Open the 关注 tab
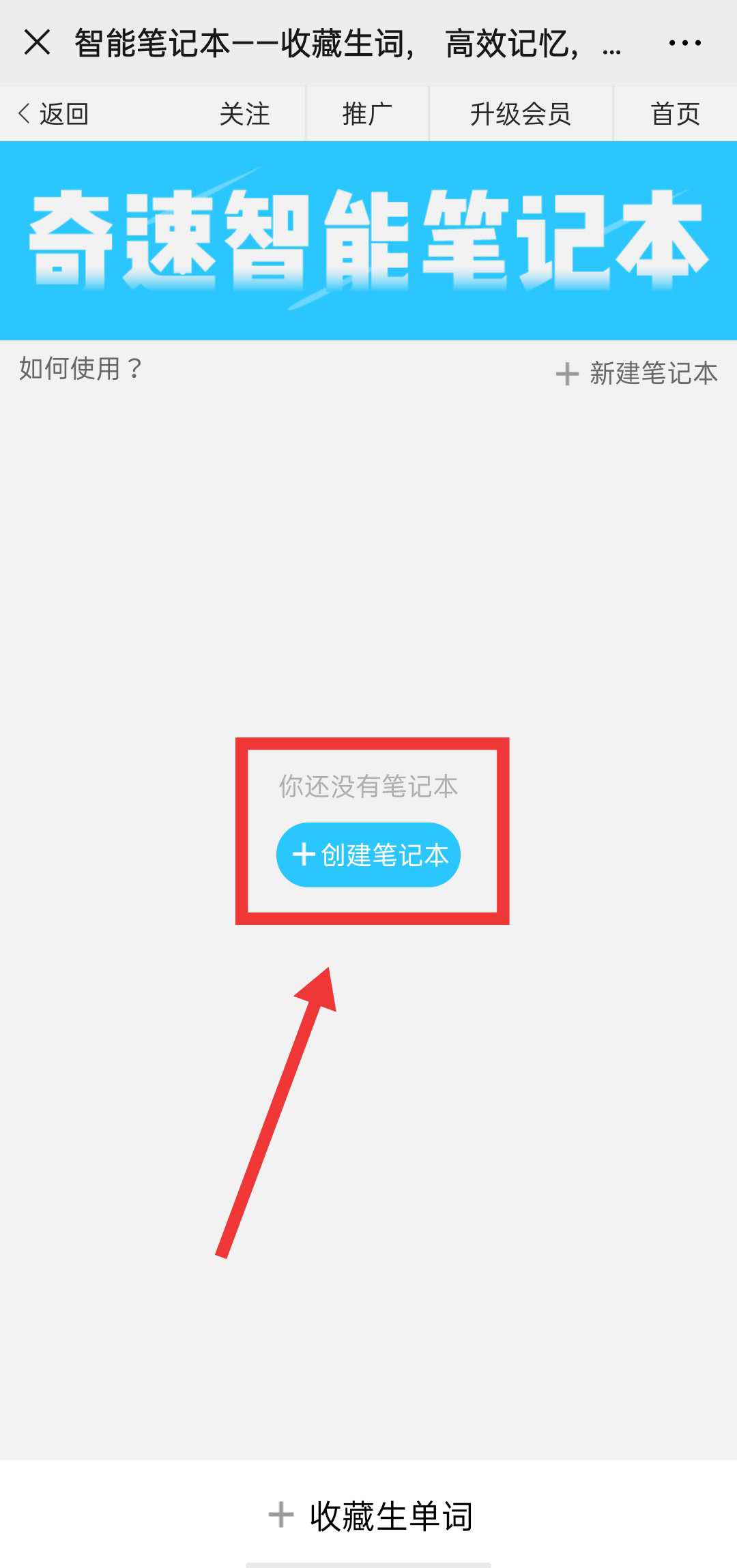Screen dimensions: 737x1568 (x=244, y=114)
